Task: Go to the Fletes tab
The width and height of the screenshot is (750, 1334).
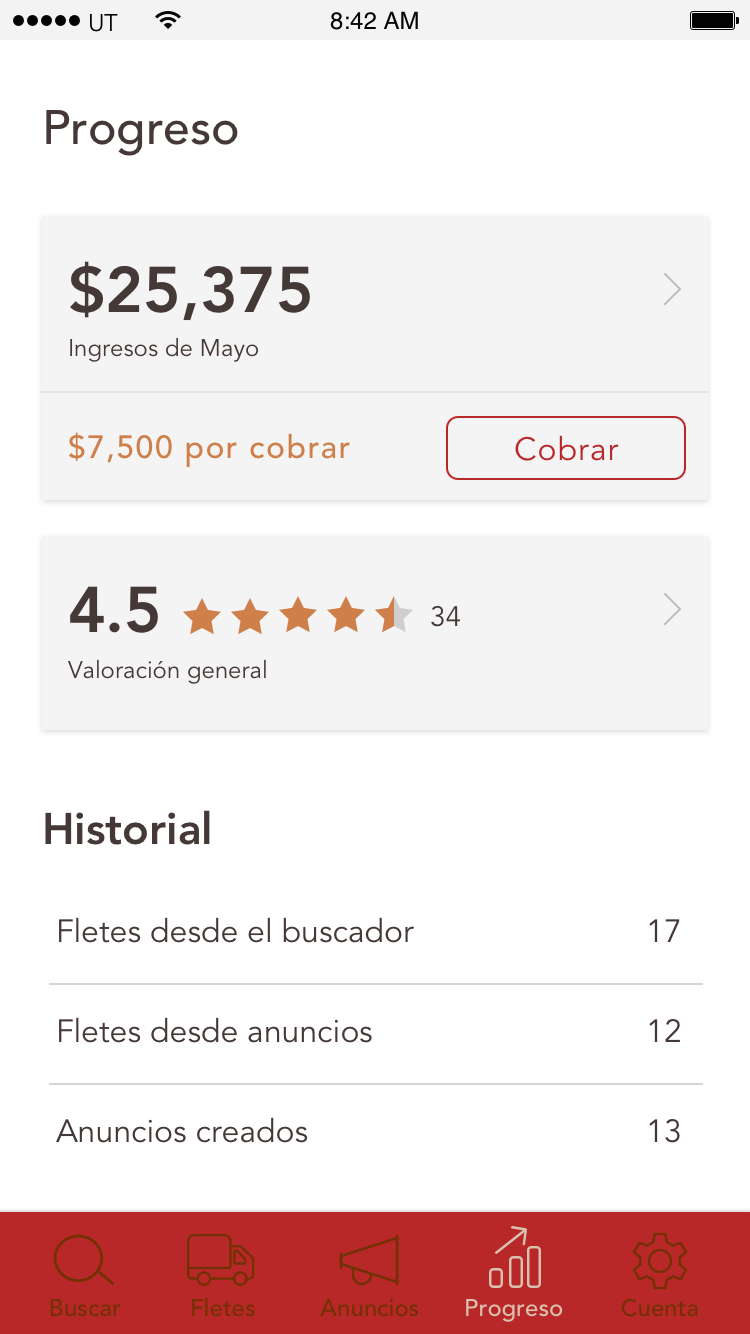Action: pos(222,1274)
